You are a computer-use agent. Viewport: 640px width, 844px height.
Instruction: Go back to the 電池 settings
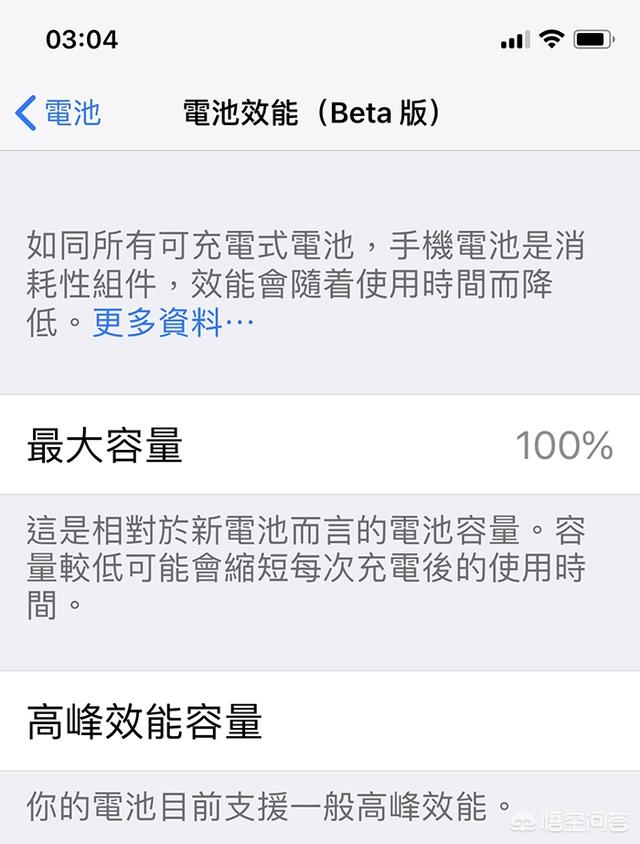click(x=58, y=112)
